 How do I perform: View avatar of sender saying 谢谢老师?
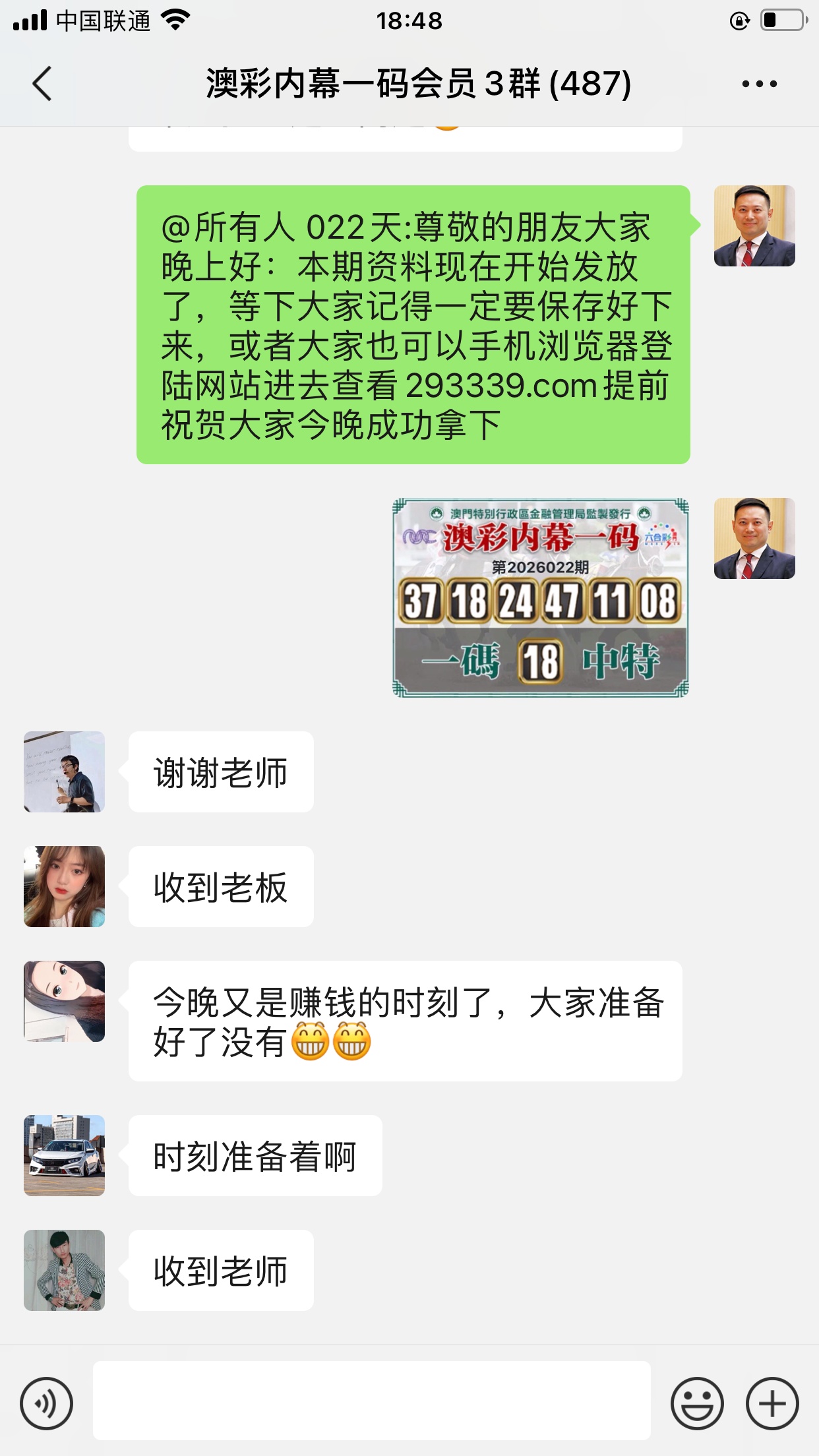65,772
